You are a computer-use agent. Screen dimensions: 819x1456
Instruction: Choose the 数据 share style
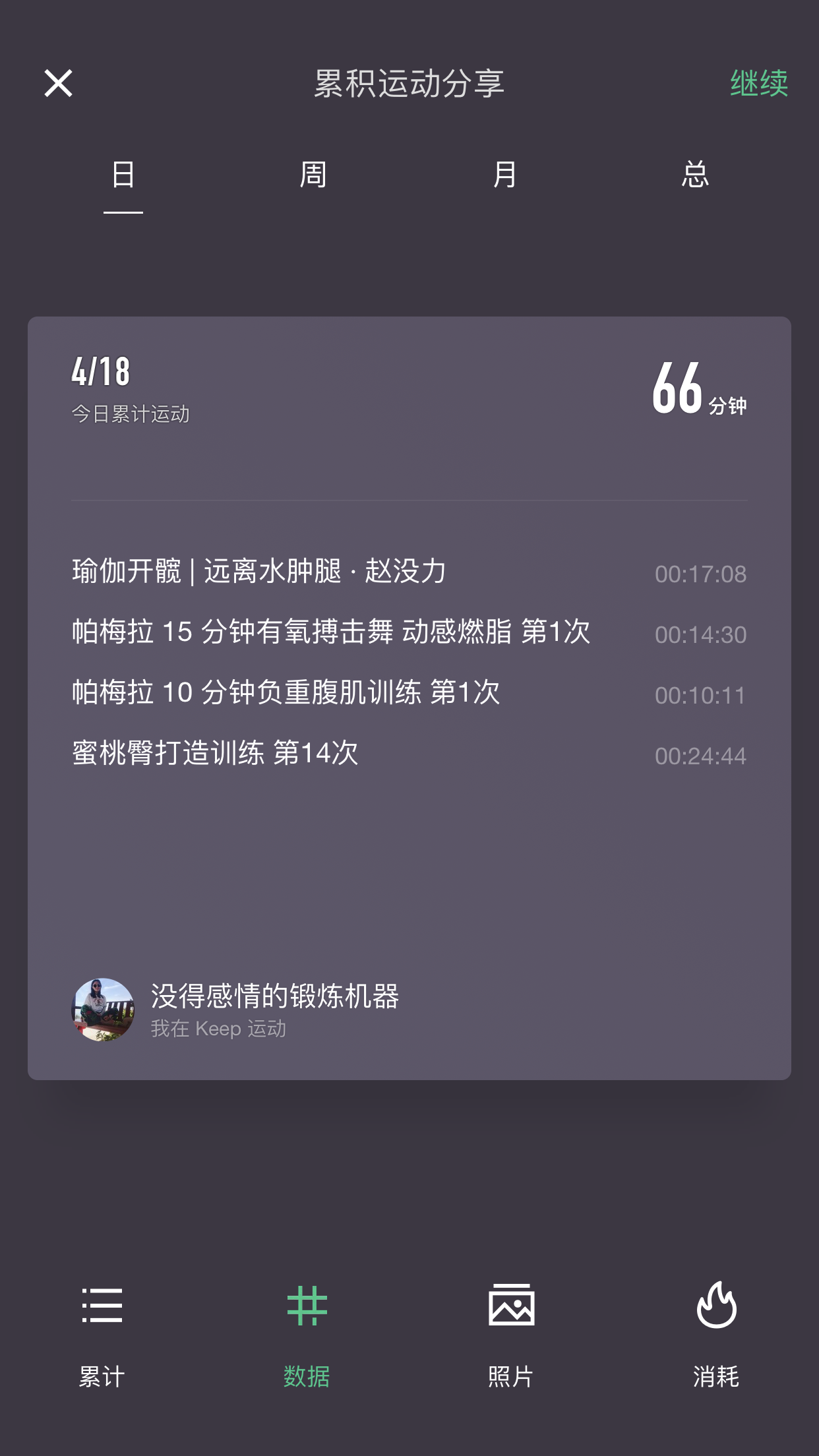pos(307,1332)
